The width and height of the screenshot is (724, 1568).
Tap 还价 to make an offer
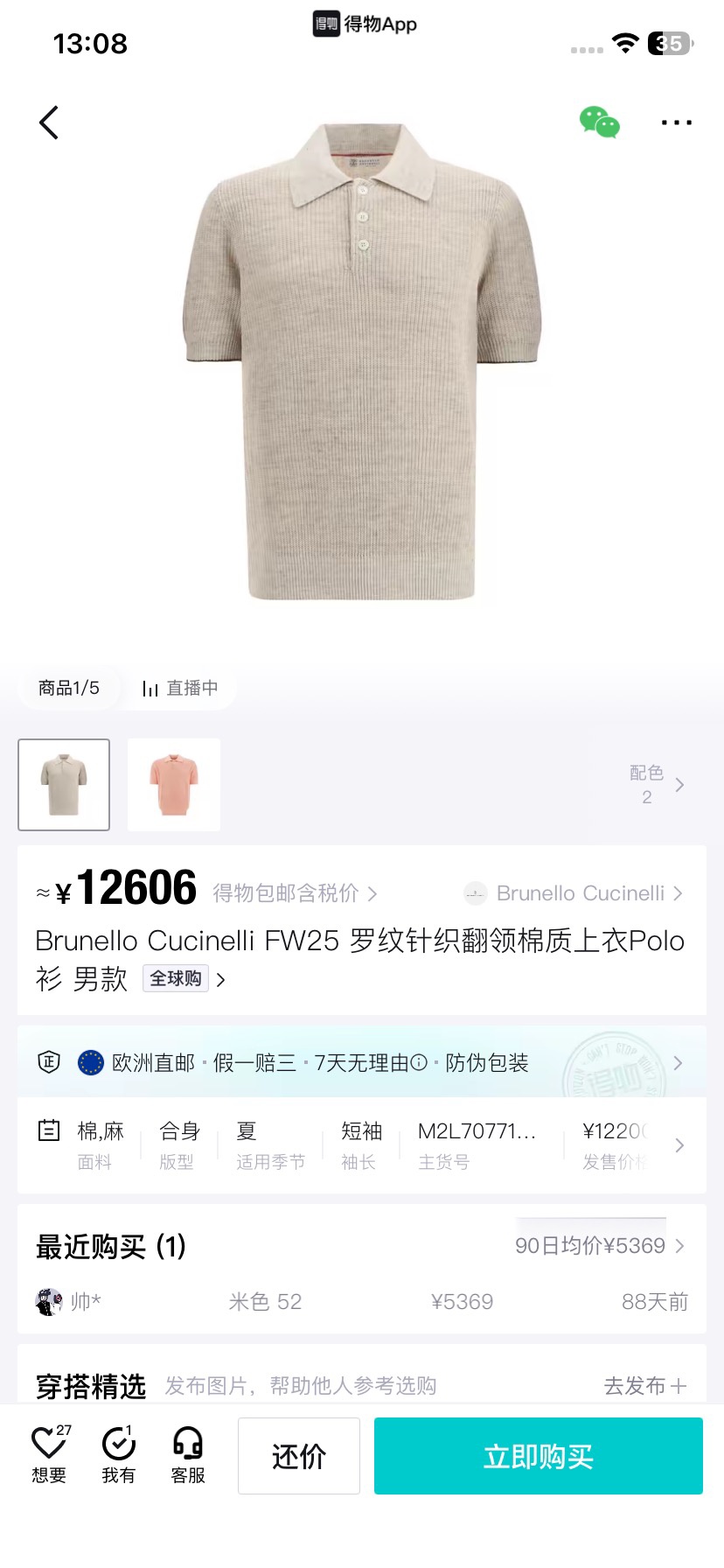click(x=299, y=1456)
